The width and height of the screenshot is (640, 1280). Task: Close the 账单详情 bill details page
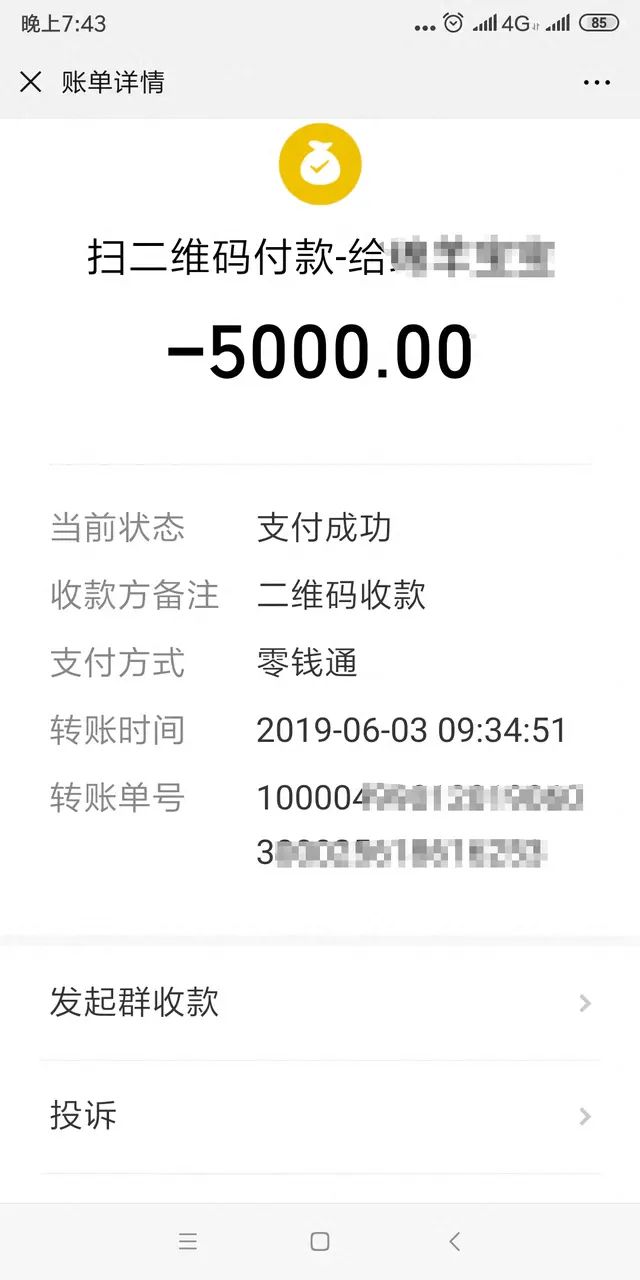pos(31,82)
